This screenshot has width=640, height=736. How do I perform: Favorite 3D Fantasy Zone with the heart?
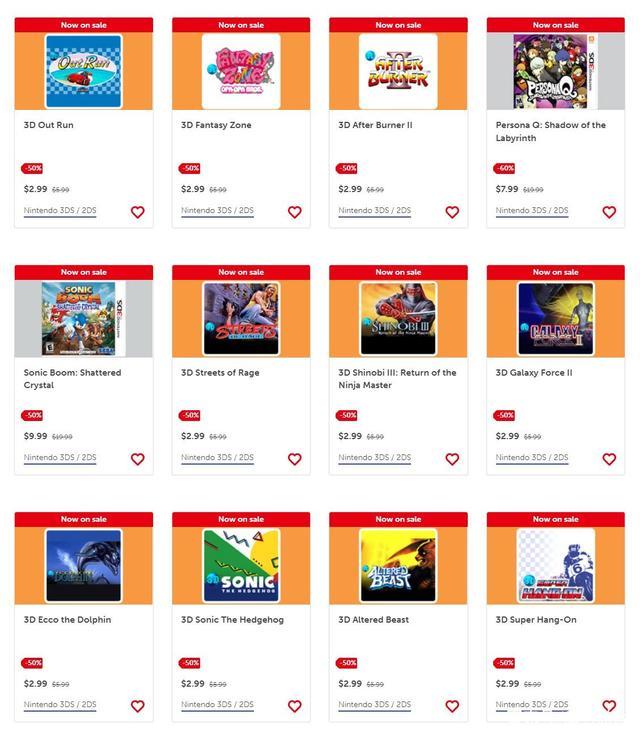295,212
